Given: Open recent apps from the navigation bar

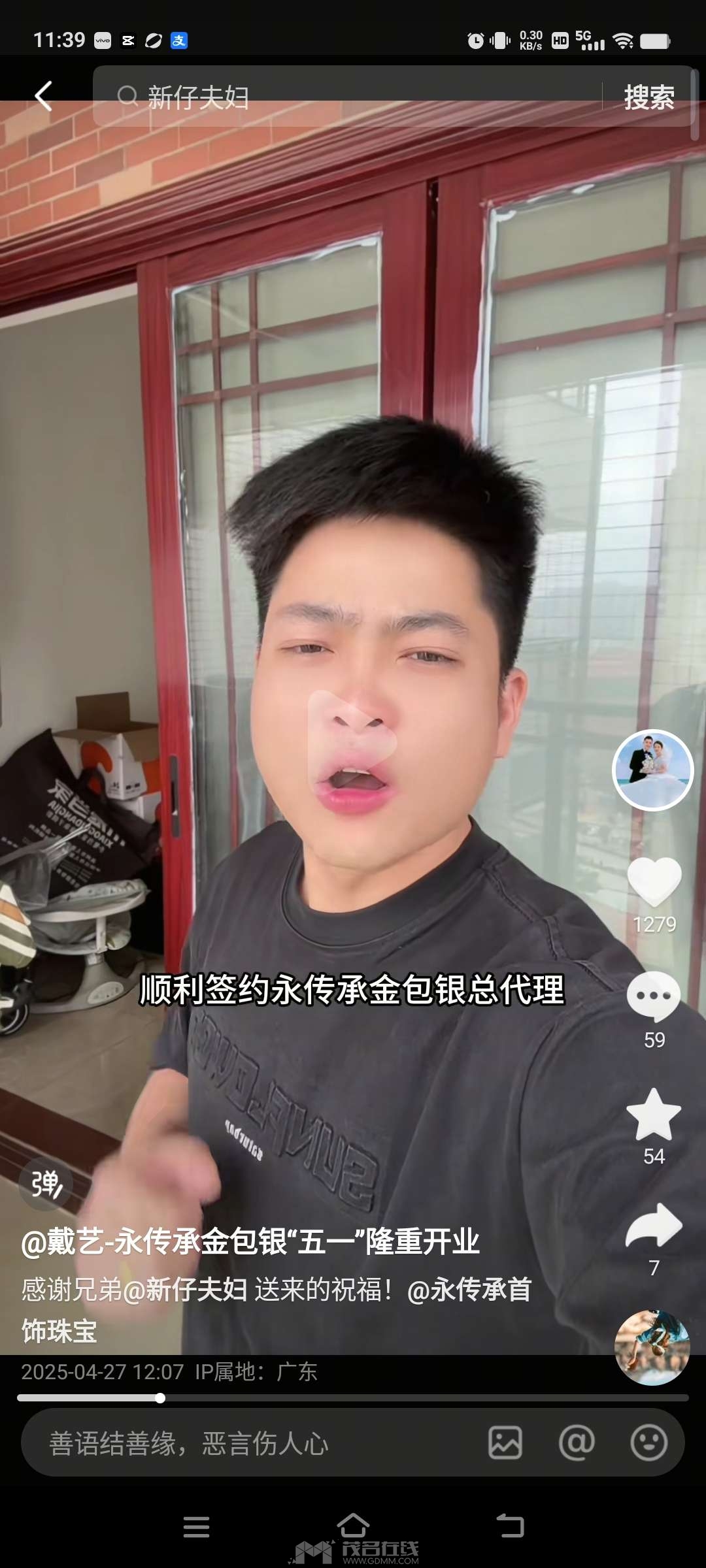Looking at the screenshot, I should 196,1527.
